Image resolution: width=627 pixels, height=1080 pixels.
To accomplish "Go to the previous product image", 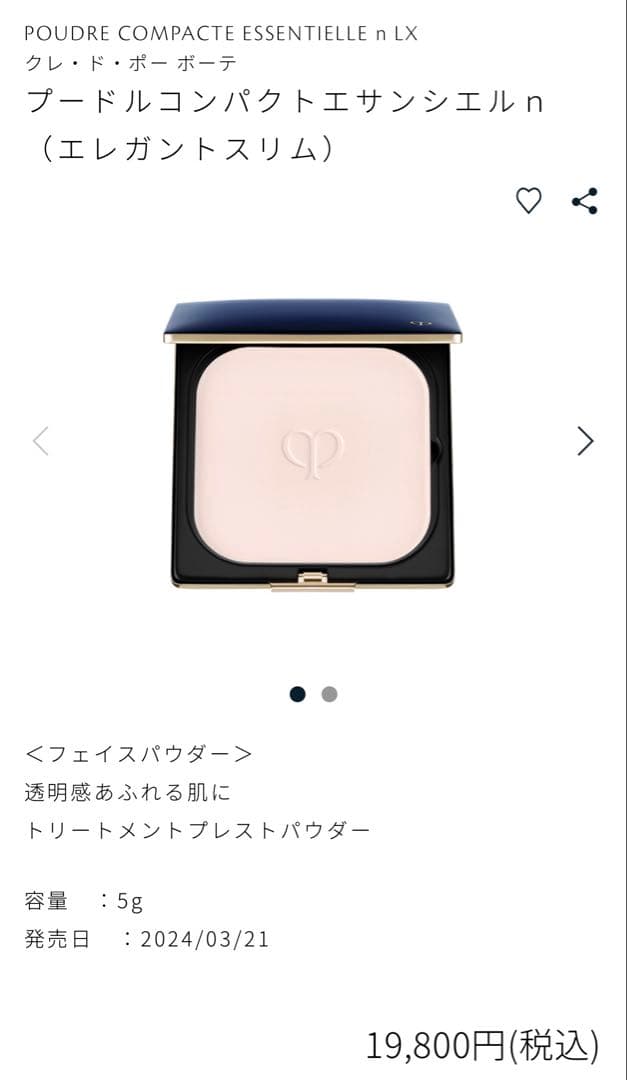I will click(x=41, y=441).
